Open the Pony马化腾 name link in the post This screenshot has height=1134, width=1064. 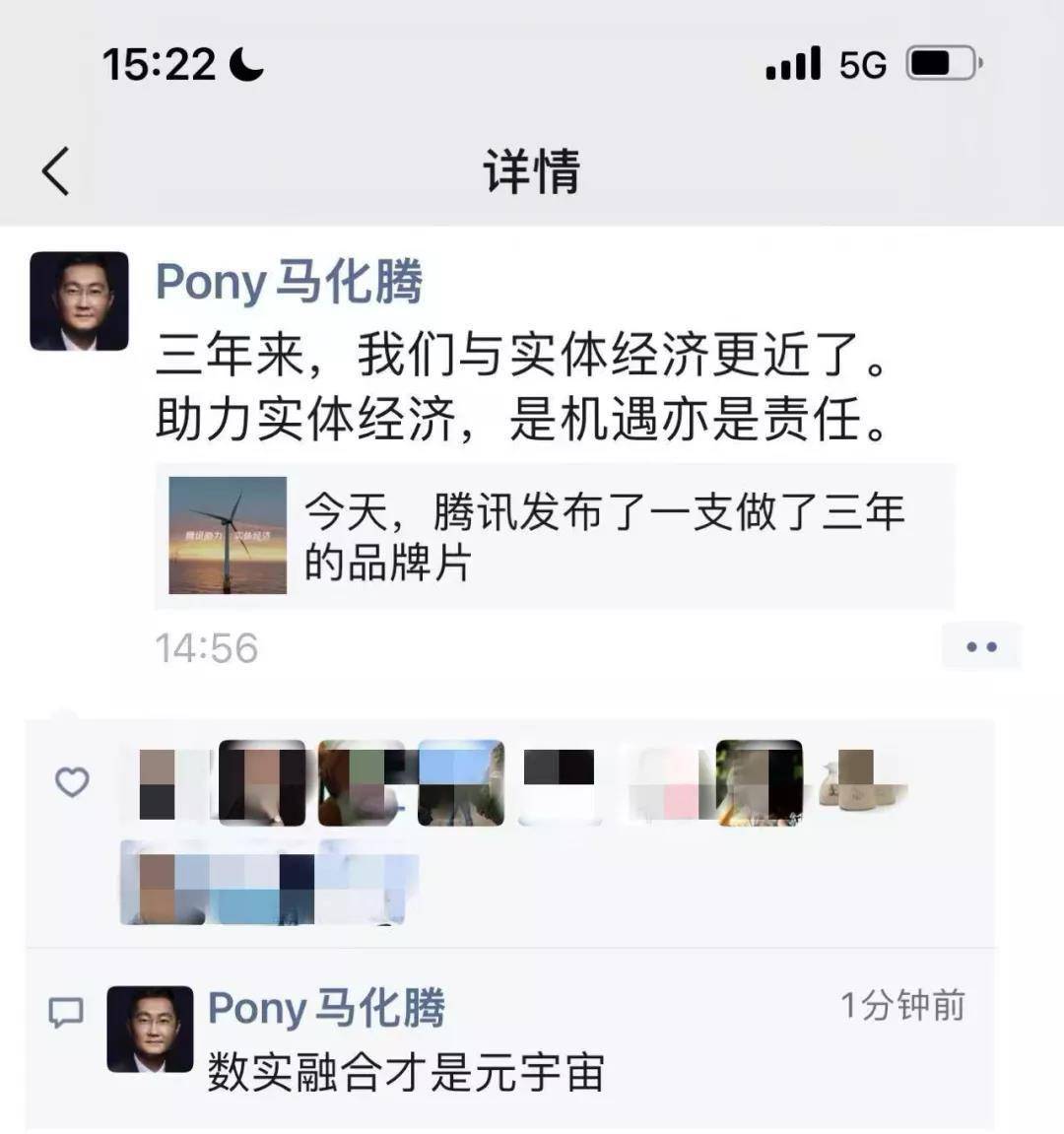[289, 283]
